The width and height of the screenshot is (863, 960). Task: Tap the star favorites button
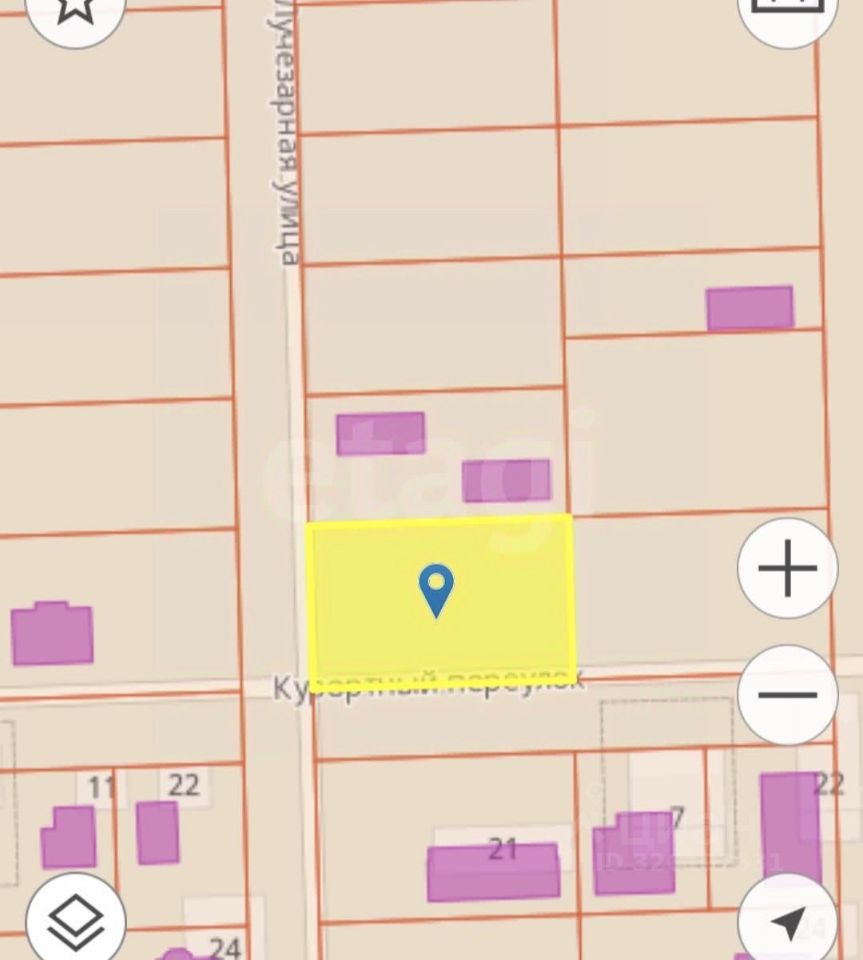(x=75, y=10)
